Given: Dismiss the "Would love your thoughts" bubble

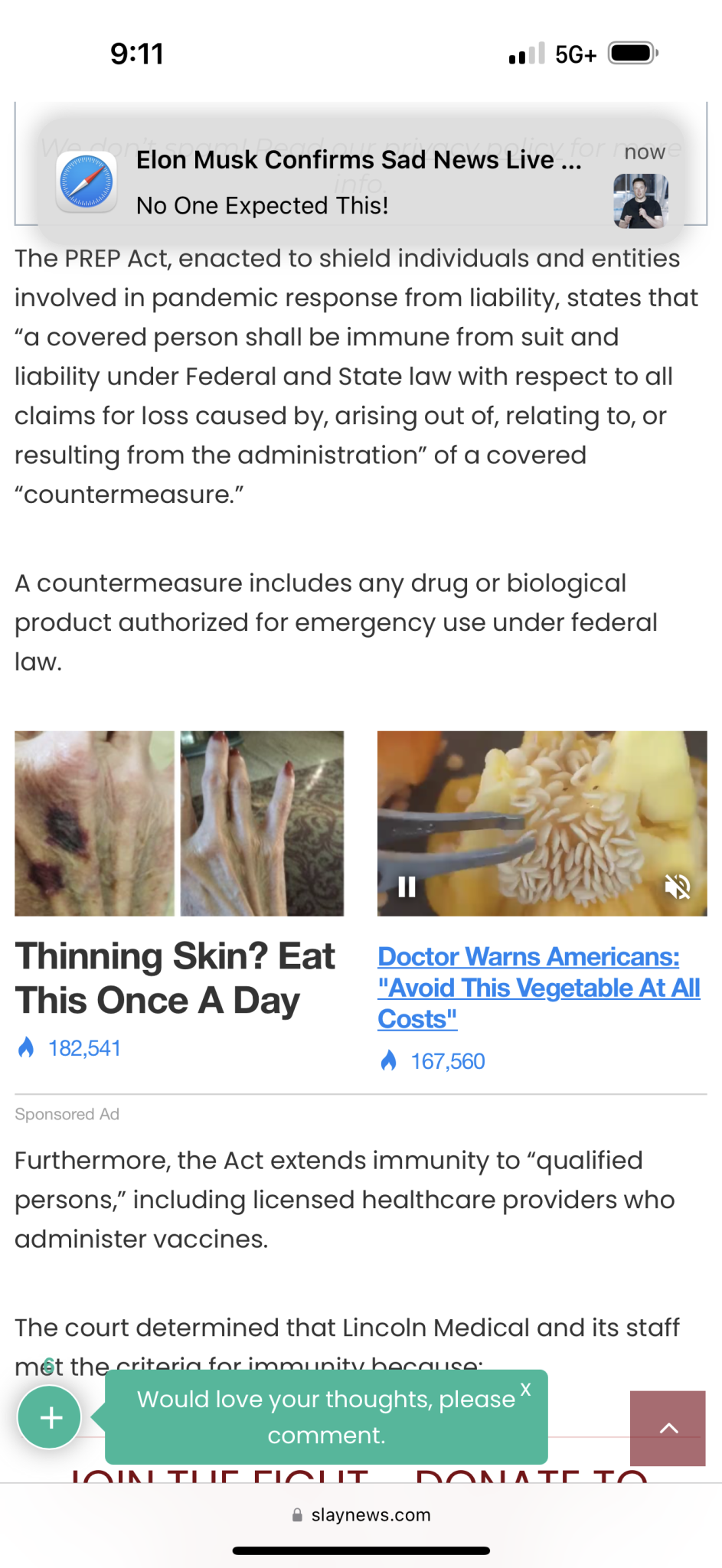Looking at the screenshot, I should coord(525,1390).
